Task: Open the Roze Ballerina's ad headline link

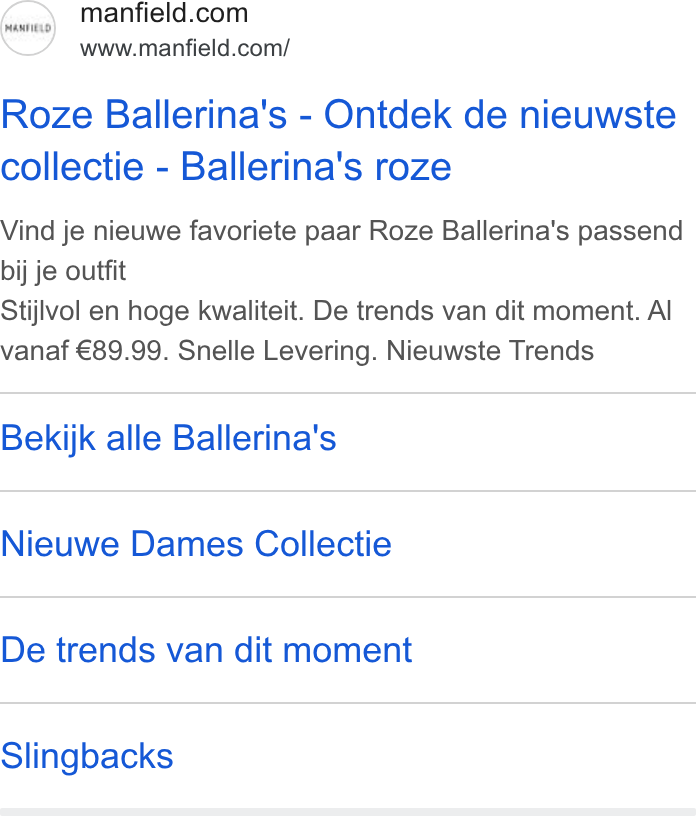Action: click(338, 141)
